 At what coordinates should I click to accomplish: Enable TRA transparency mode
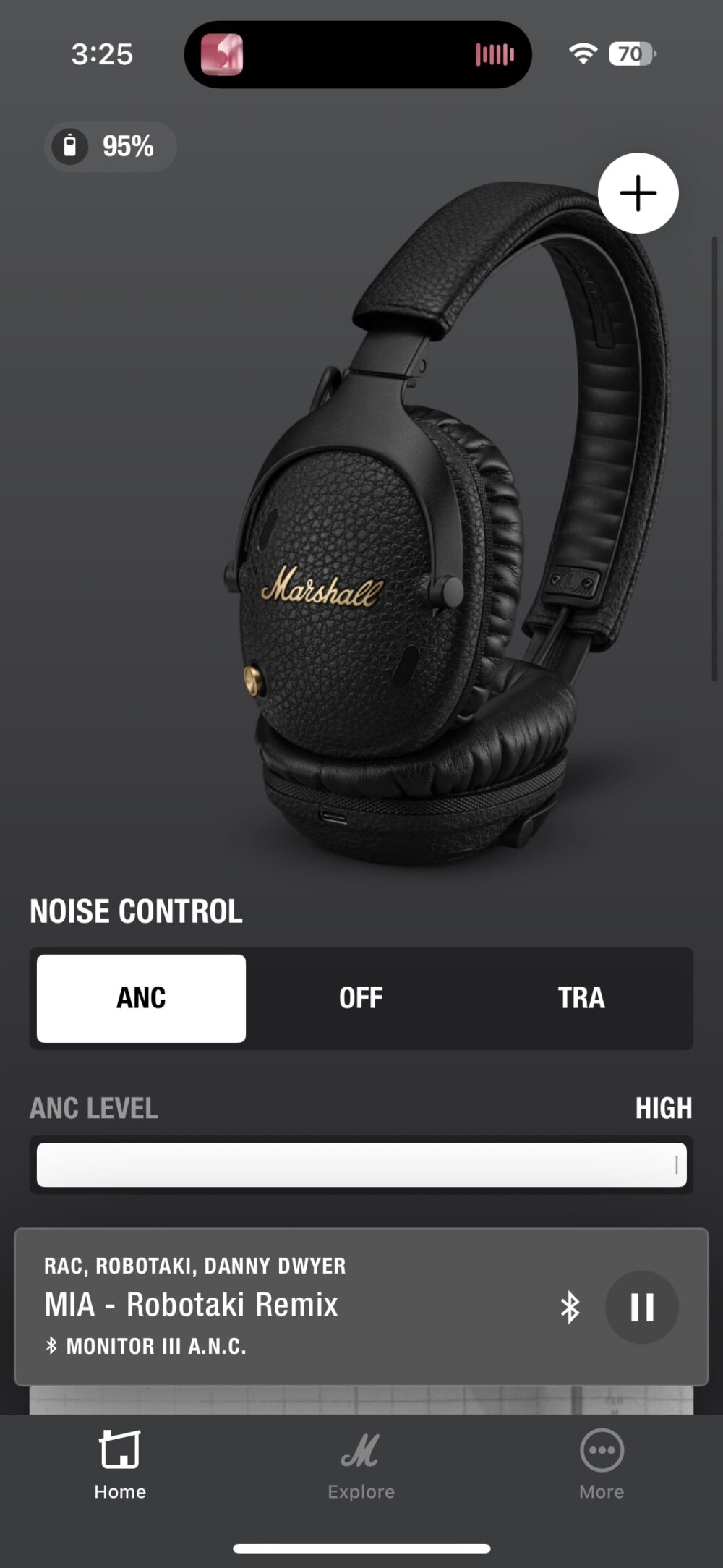point(582,997)
